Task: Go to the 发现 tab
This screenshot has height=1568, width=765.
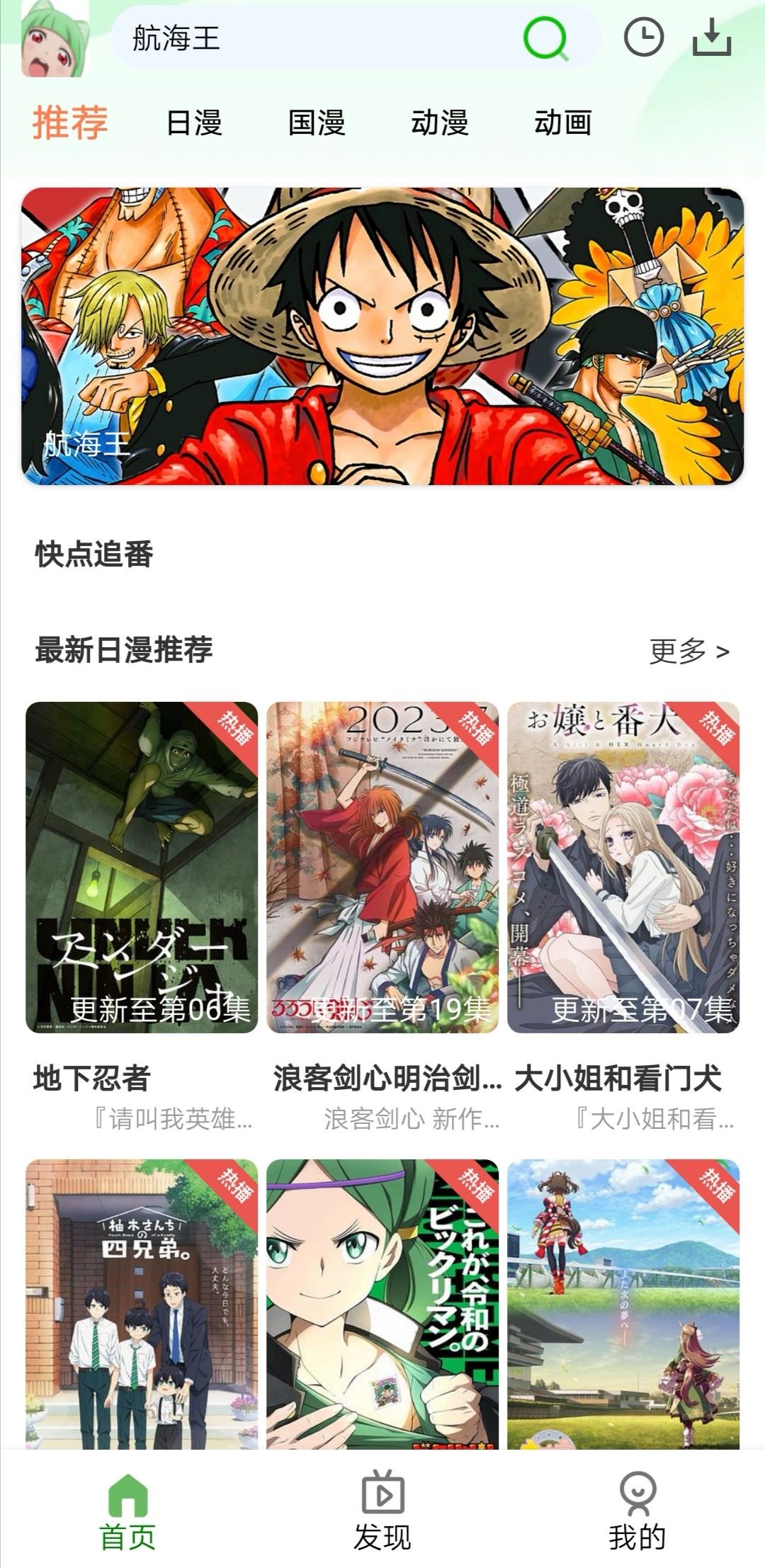Action: (x=382, y=1510)
